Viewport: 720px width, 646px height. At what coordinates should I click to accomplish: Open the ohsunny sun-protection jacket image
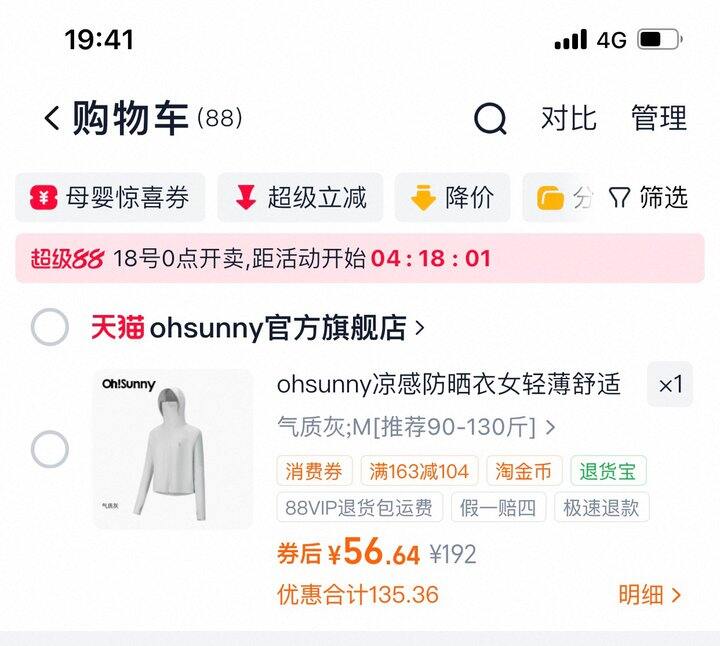[173, 449]
